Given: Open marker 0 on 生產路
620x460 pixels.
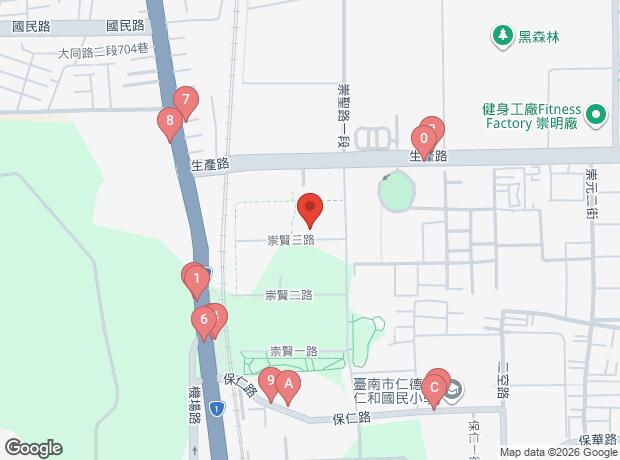Looking at the screenshot, I should (x=424, y=142).
